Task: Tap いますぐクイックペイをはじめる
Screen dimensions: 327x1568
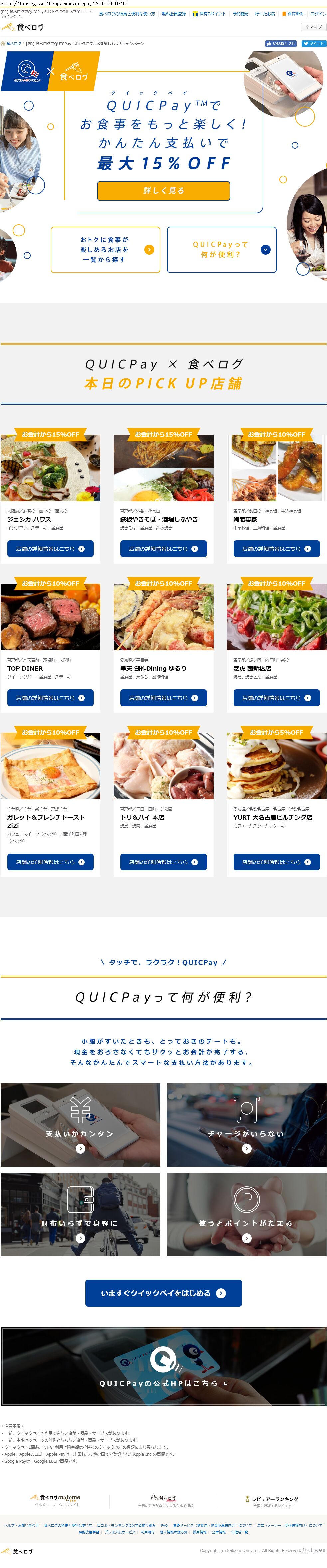Action: point(163,1293)
